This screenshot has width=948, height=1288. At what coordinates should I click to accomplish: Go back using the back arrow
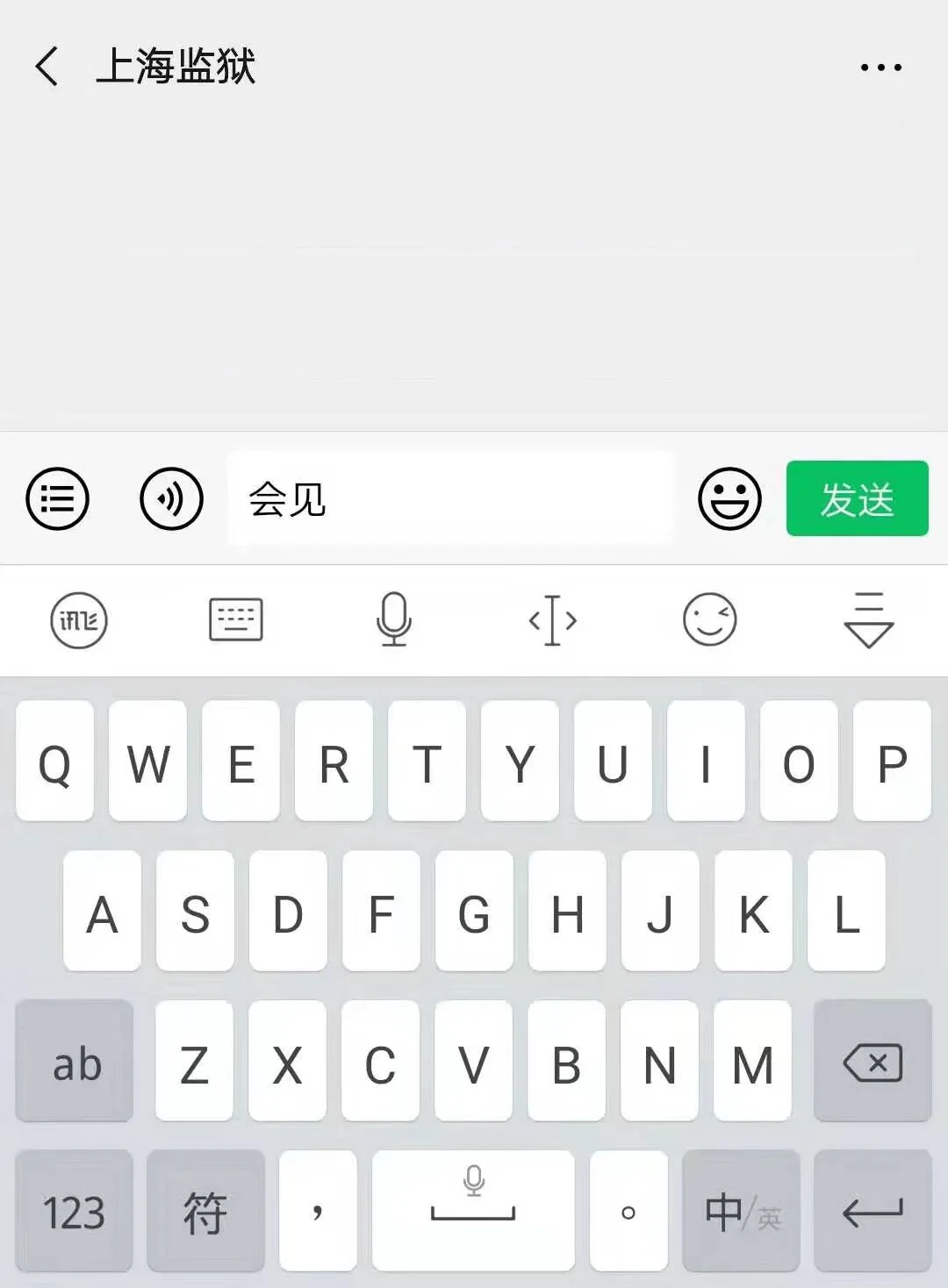[x=46, y=67]
